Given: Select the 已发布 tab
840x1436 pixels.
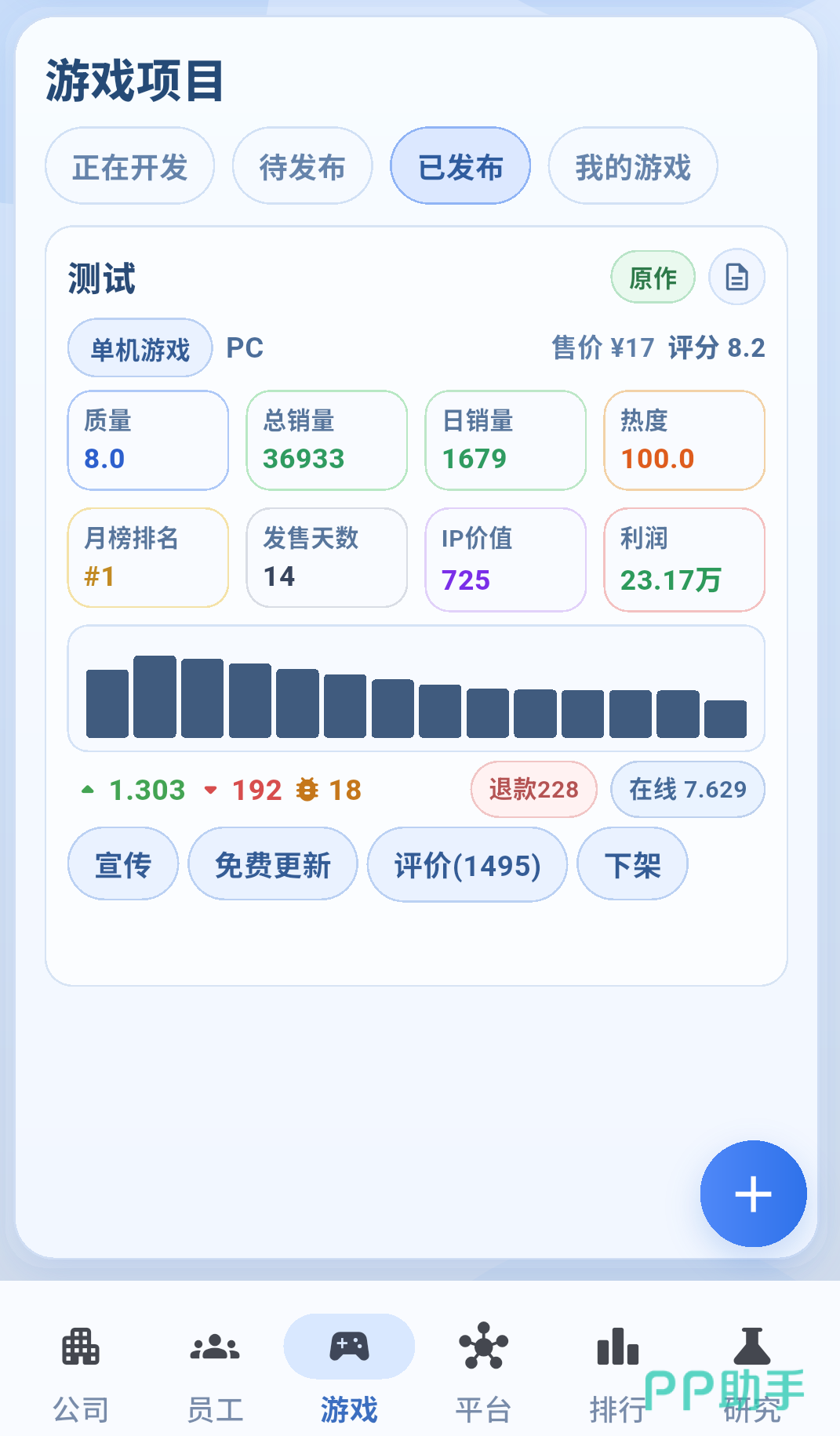Looking at the screenshot, I should [460, 166].
